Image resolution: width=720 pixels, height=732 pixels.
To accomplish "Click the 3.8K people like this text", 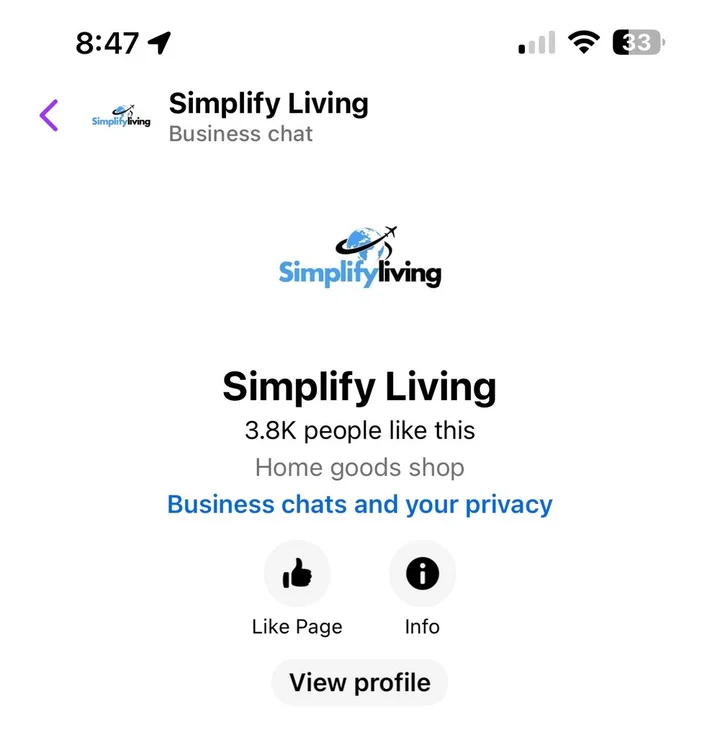I will tap(359, 430).
